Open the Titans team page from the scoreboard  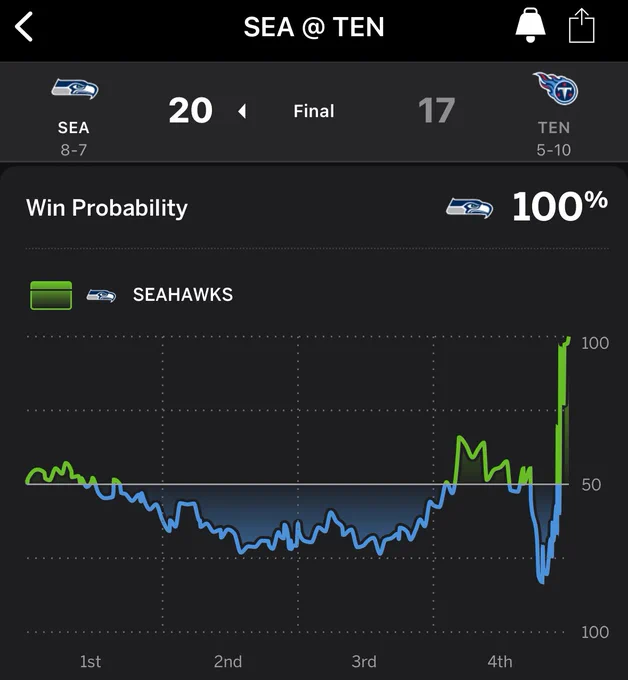(554, 114)
